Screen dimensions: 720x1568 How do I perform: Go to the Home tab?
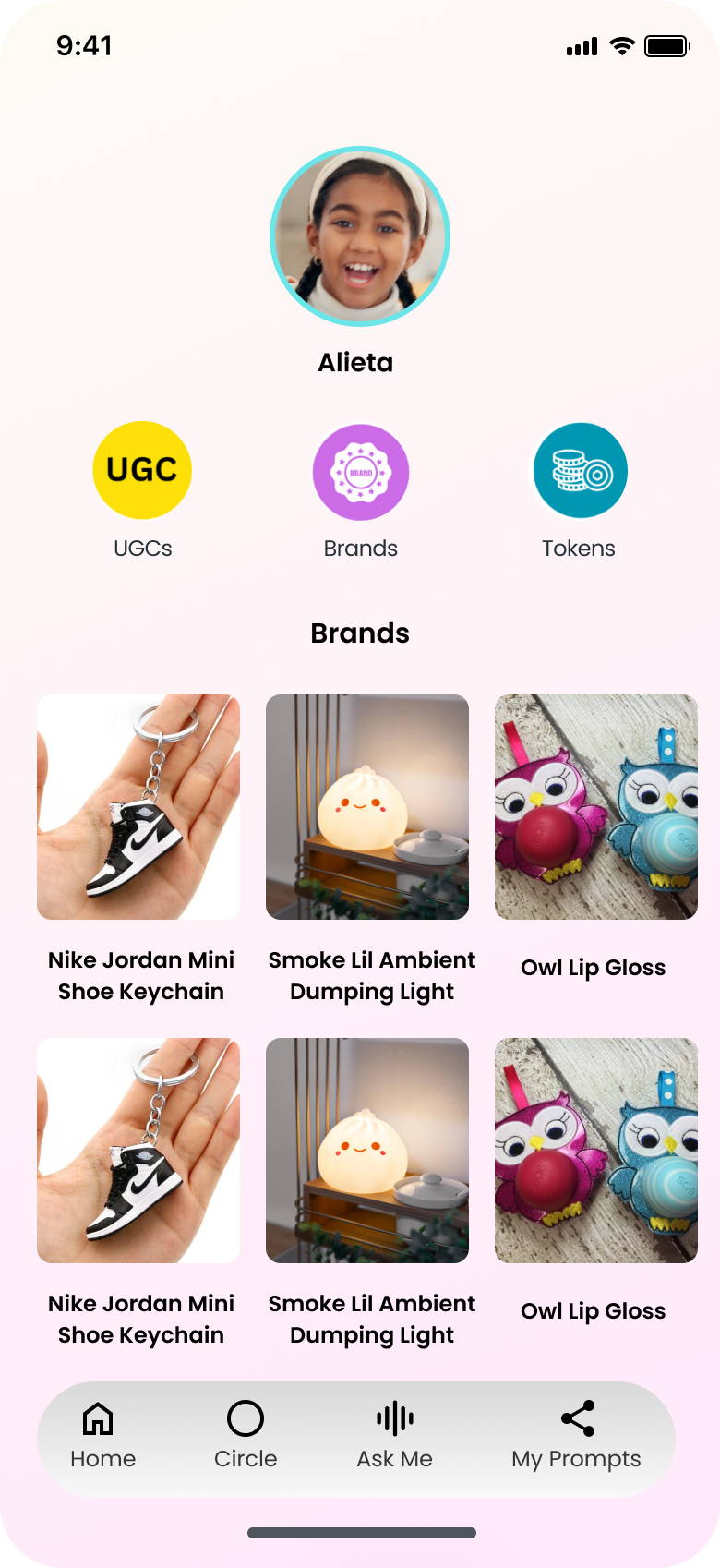coord(102,1436)
